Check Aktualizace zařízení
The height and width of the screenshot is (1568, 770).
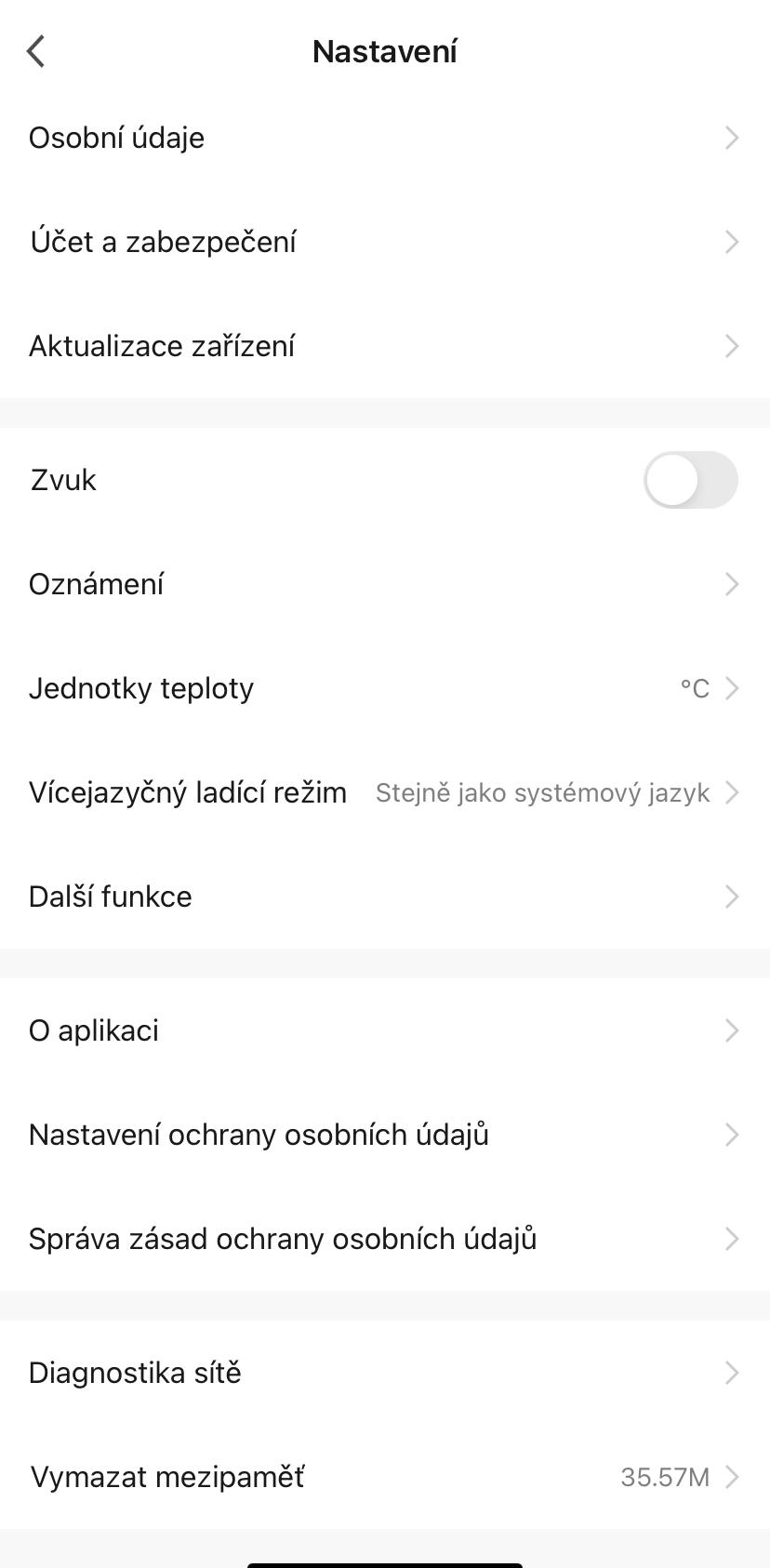[384, 346]
